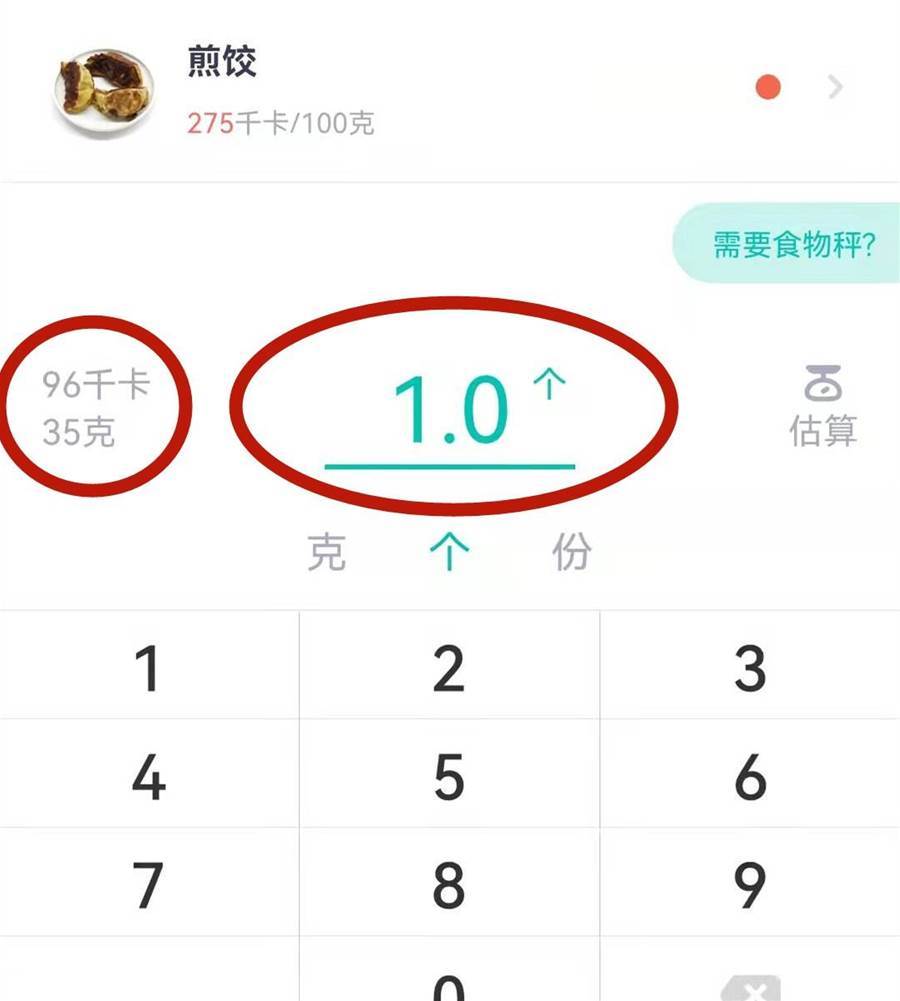Enter digit 5 on keypad
The image size is (900, 1001).
449,776
